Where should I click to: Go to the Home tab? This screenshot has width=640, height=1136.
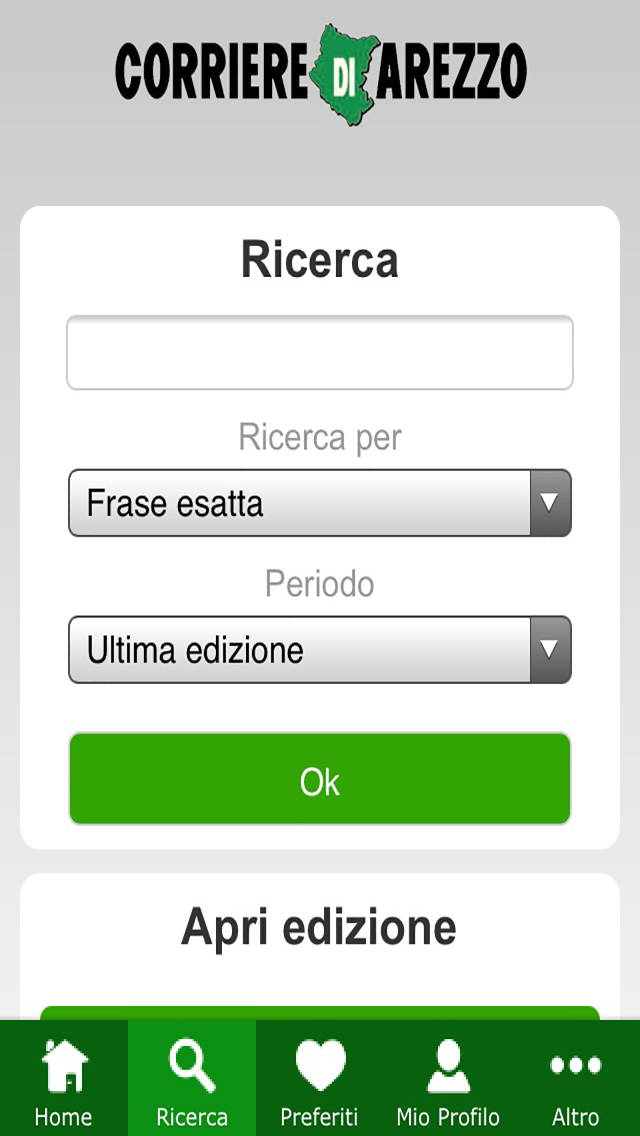(64, 1078)
